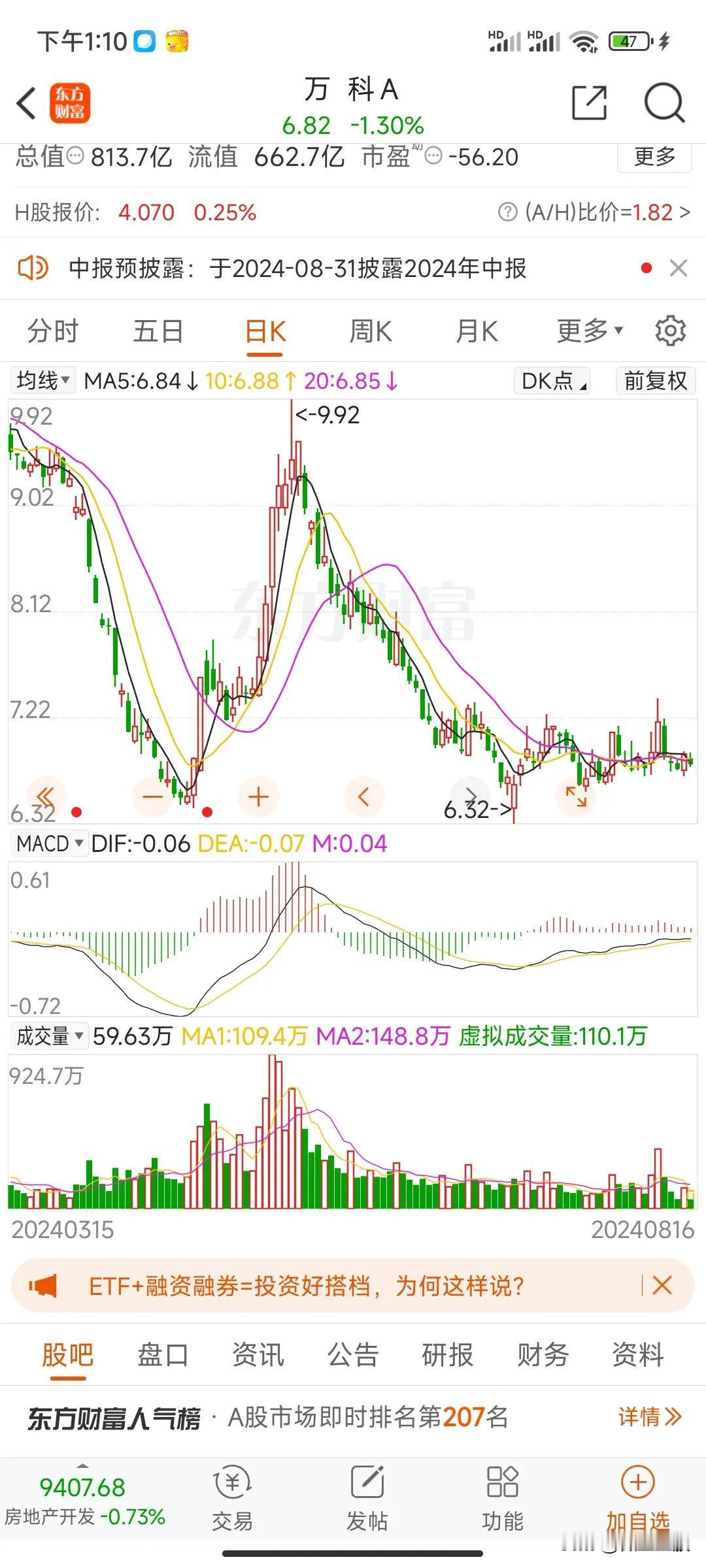Select the 月K chart tab
The image size is (706, 1568).
(477, 331)
